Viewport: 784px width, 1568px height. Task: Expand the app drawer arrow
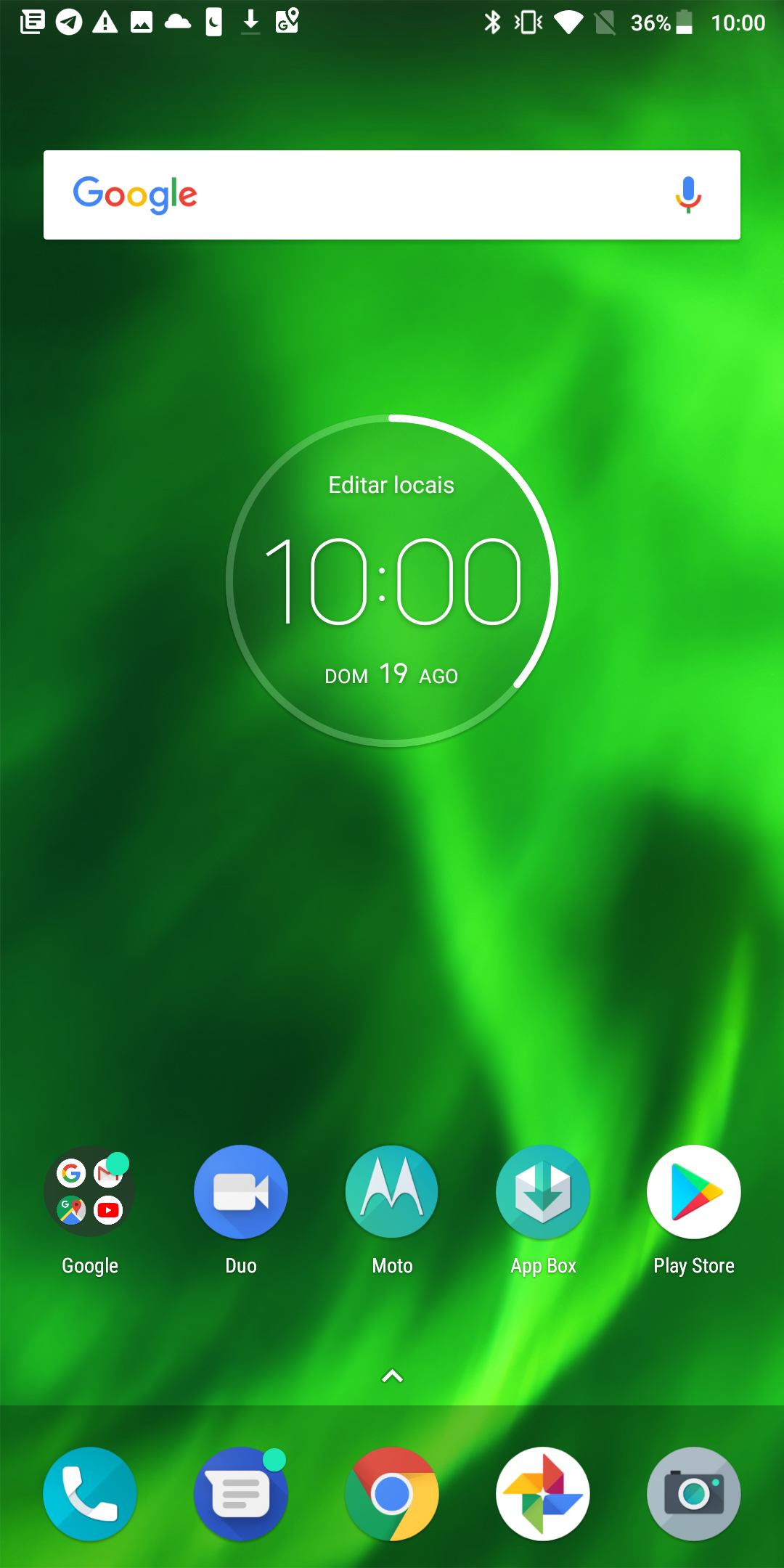click(392, 1376)
